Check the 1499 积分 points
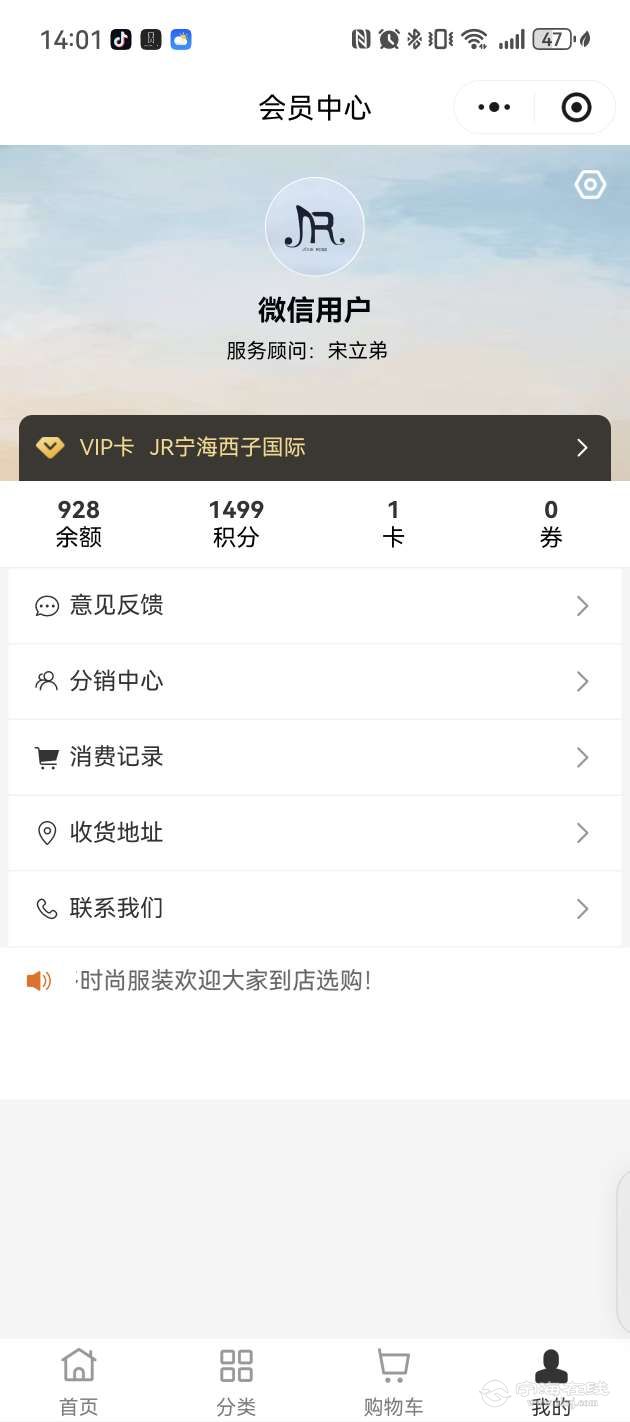This screenshot has height=1422, width=630. click(x=236, y=524)
